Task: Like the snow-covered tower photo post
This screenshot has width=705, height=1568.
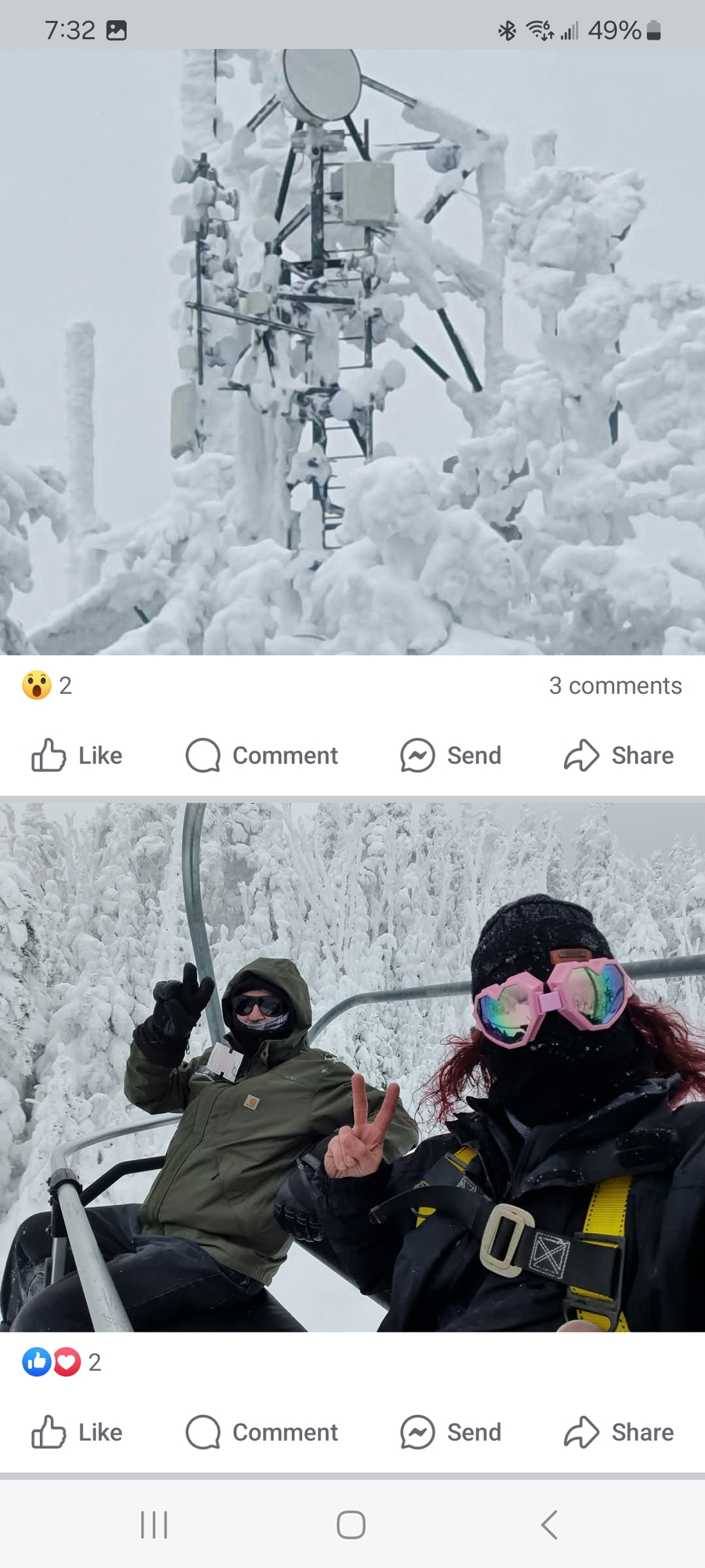Action: [x=77, y=756]
